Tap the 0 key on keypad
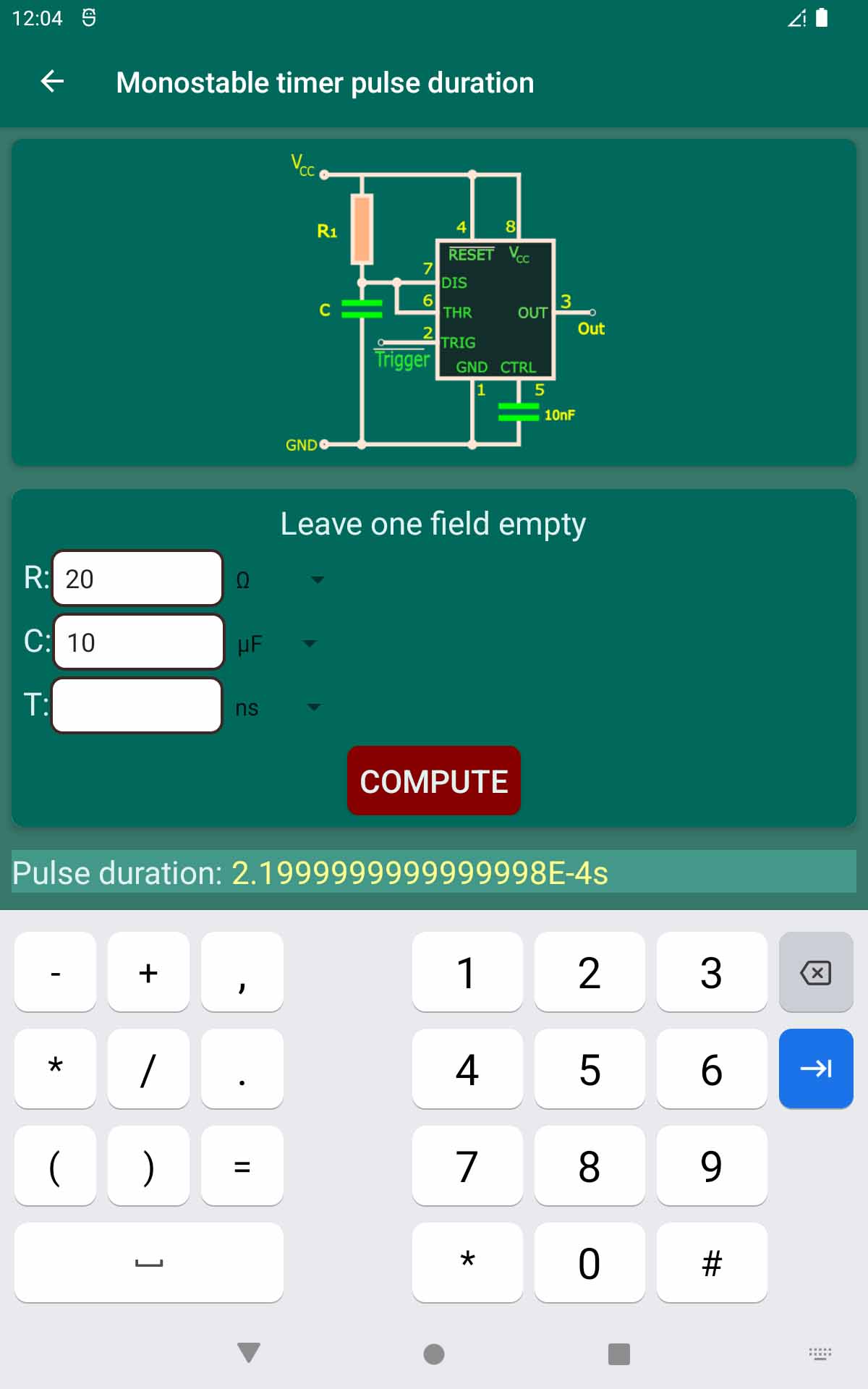 click(590, 1262)
